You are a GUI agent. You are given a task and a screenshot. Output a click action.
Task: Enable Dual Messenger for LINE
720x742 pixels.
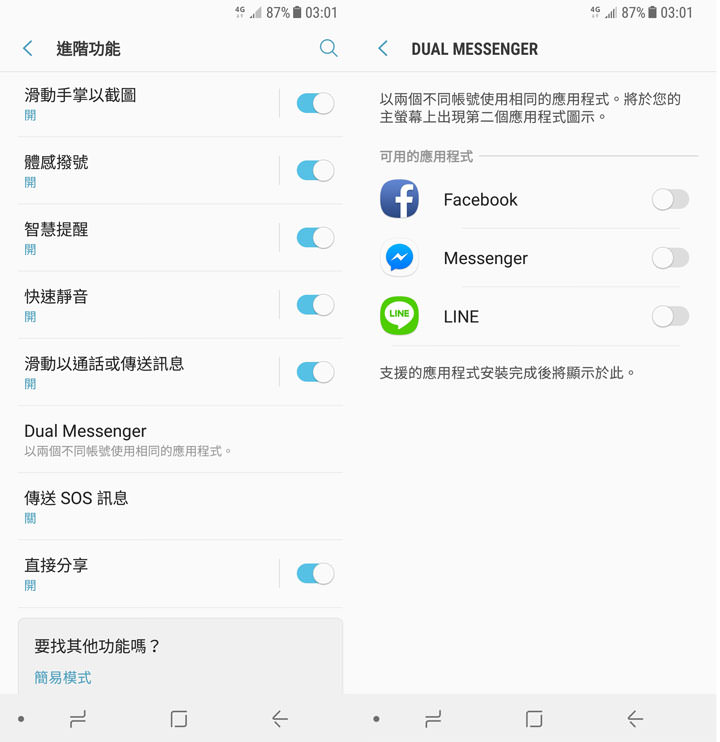pos(670,317)
